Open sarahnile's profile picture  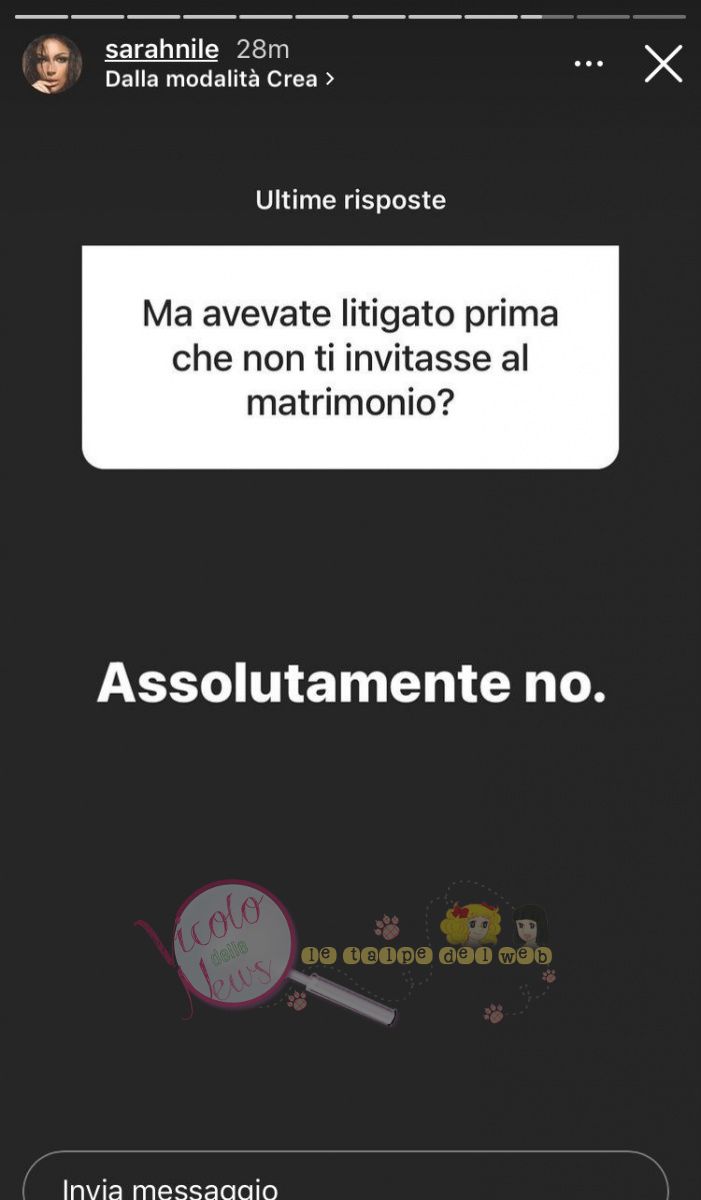(52, 64)
